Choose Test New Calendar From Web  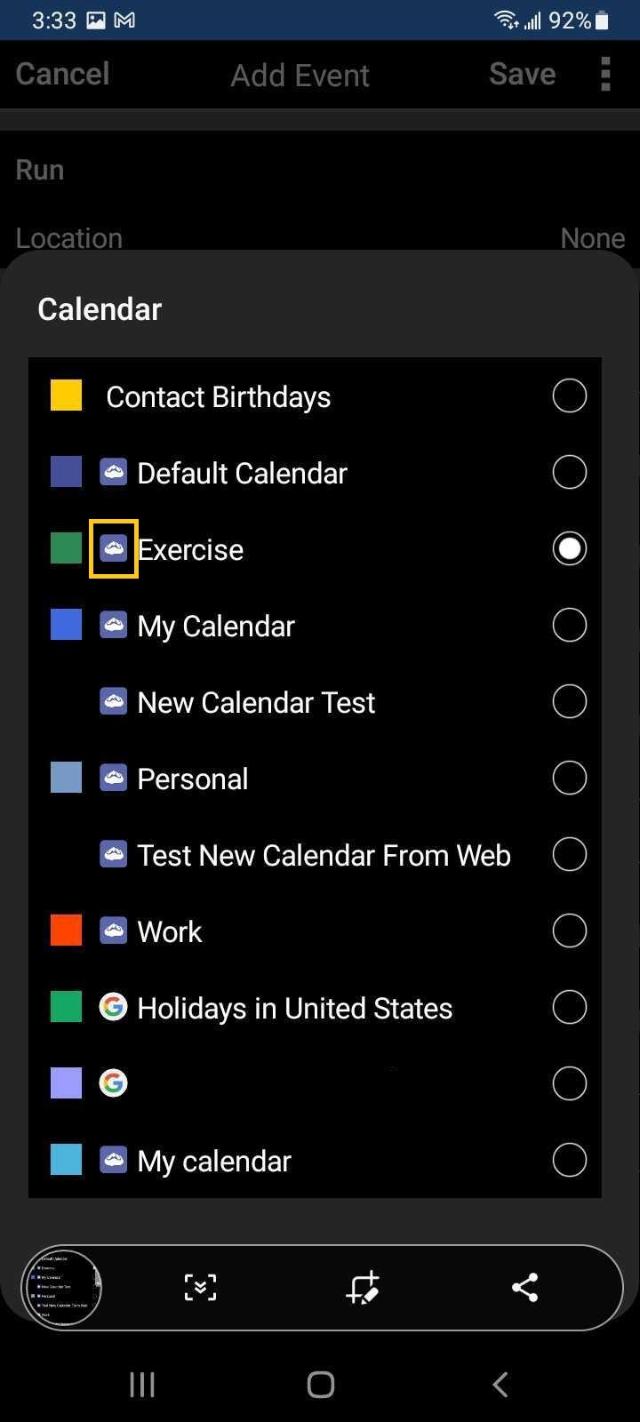pos(315,855)
